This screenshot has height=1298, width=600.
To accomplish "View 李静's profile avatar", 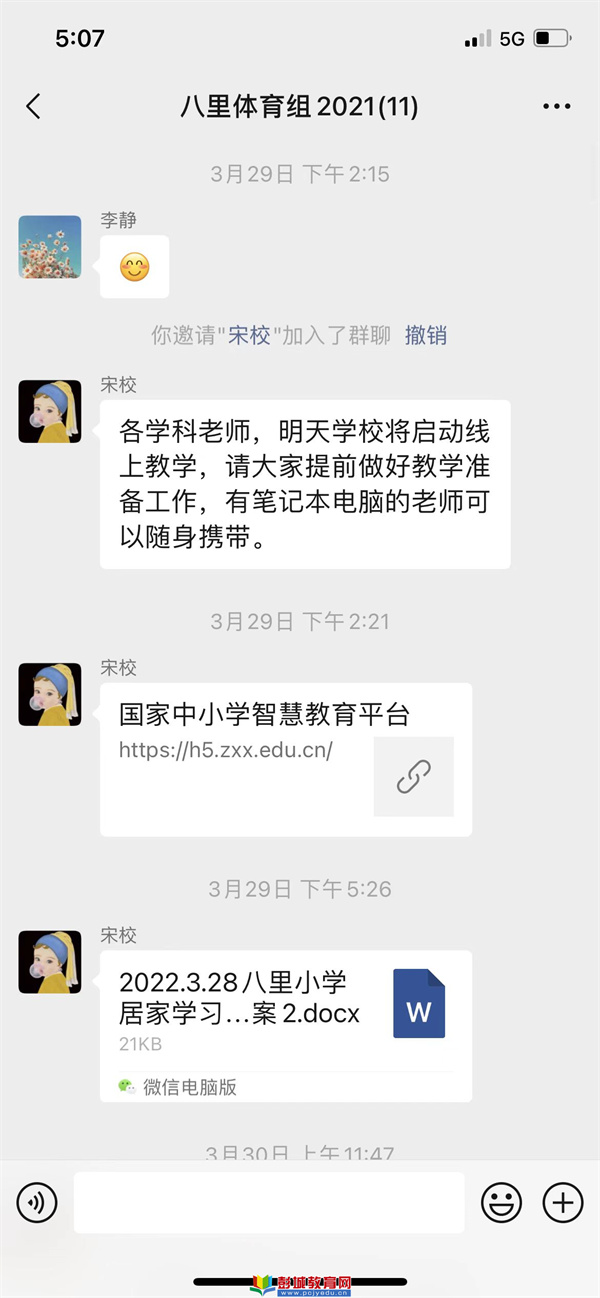I will pyautogui.click(x=50, y=247).
